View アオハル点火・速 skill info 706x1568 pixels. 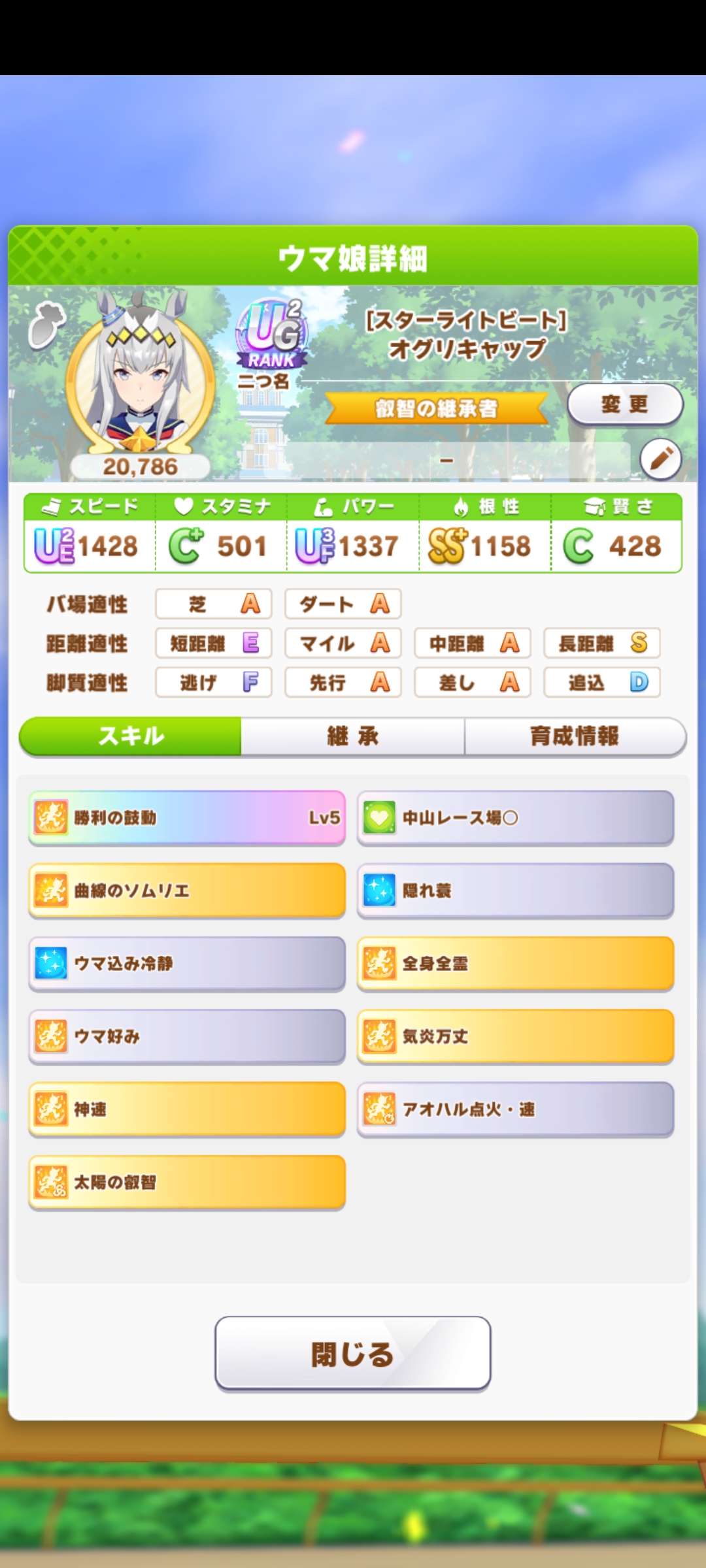515,1109
